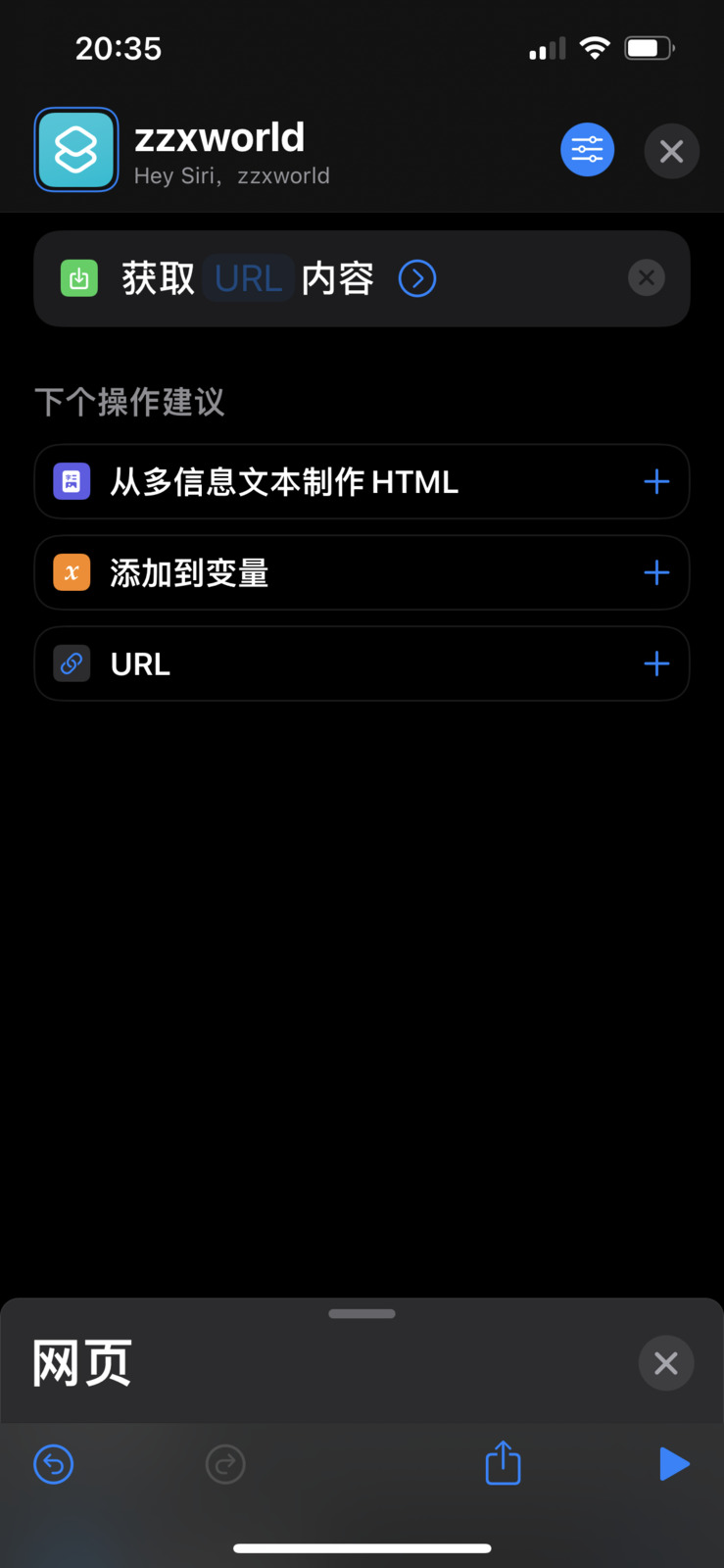Tap the zzxworld shortcut icon

coord(76,150)
